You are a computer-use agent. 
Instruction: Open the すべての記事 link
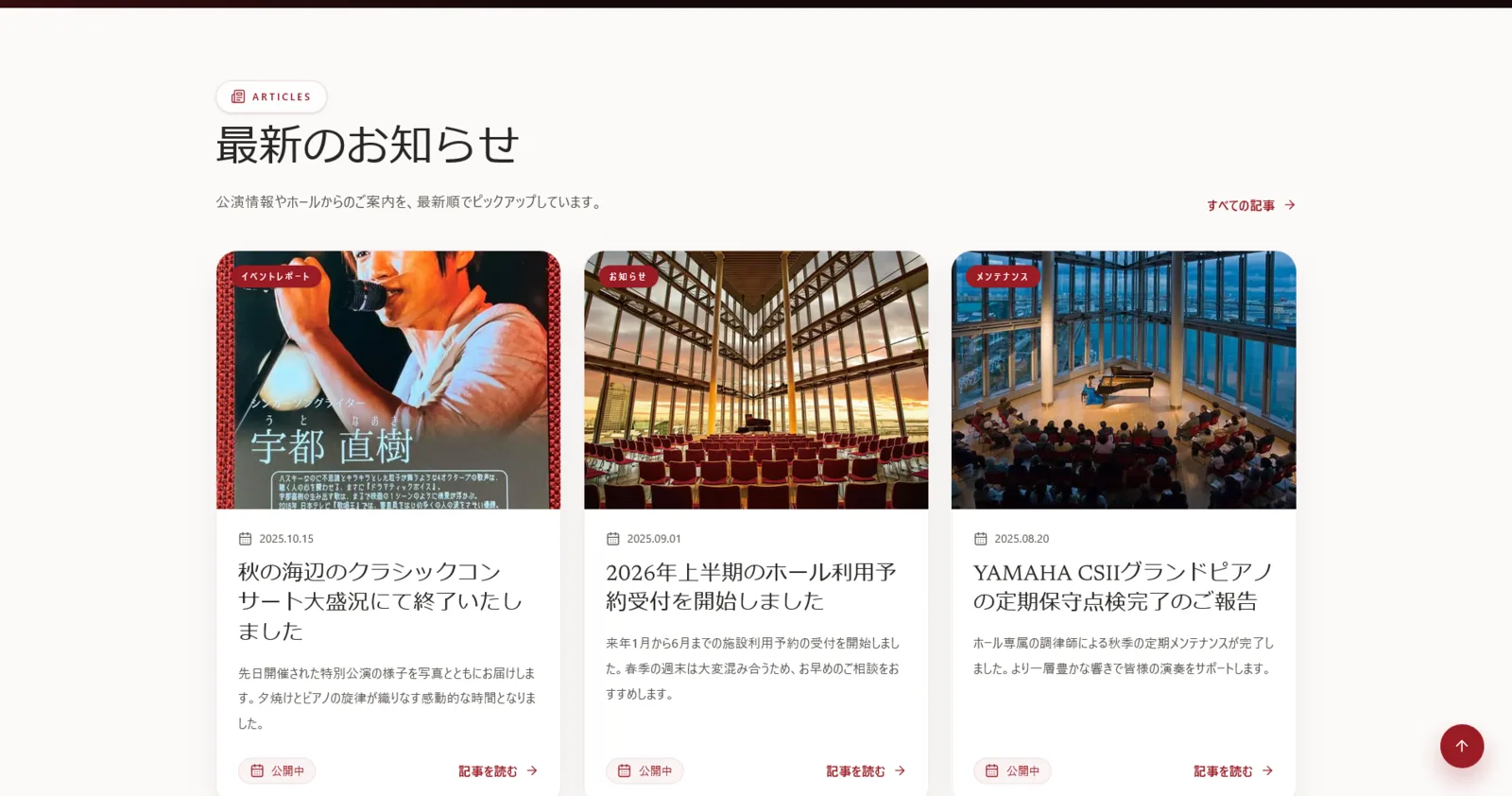(1249, 205)
